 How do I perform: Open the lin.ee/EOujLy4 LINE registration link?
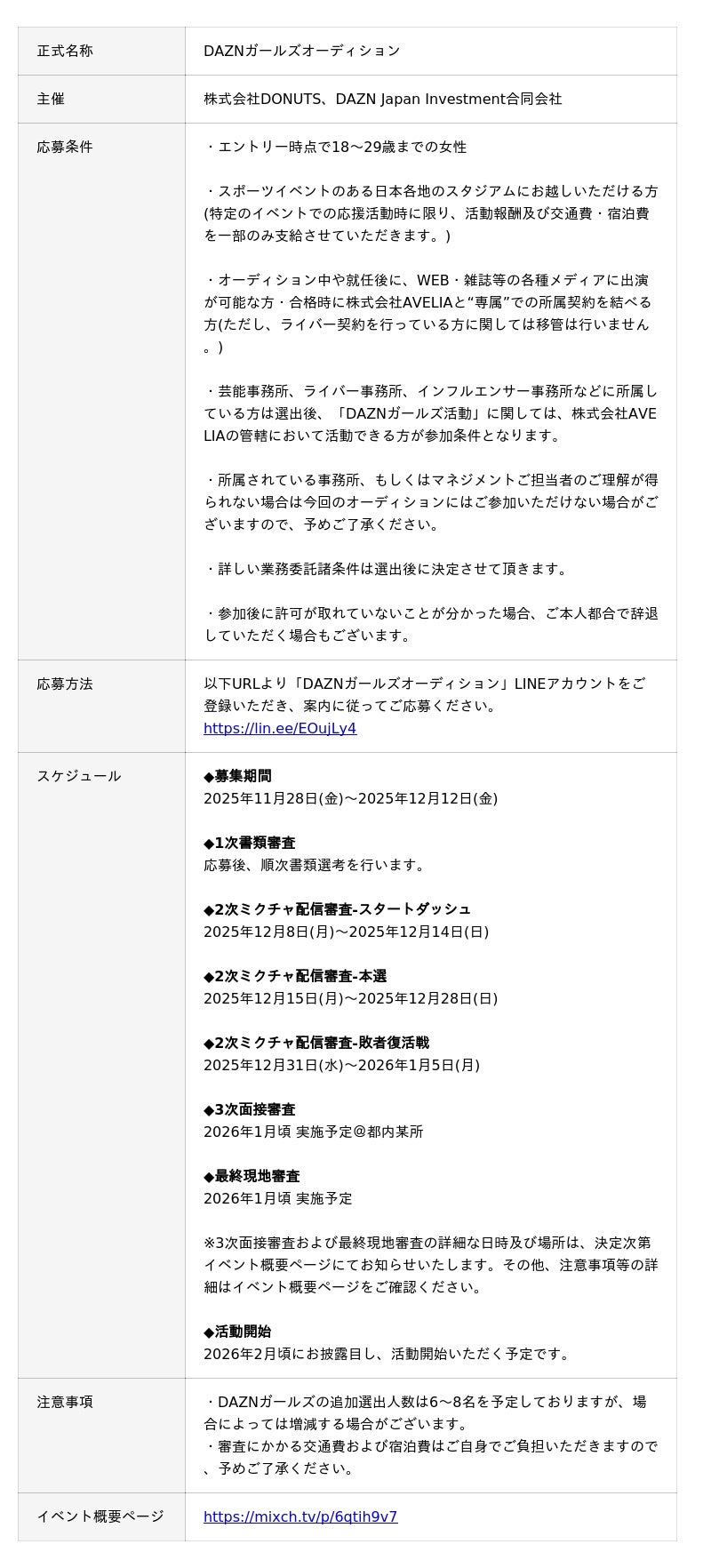pos(280,728)
